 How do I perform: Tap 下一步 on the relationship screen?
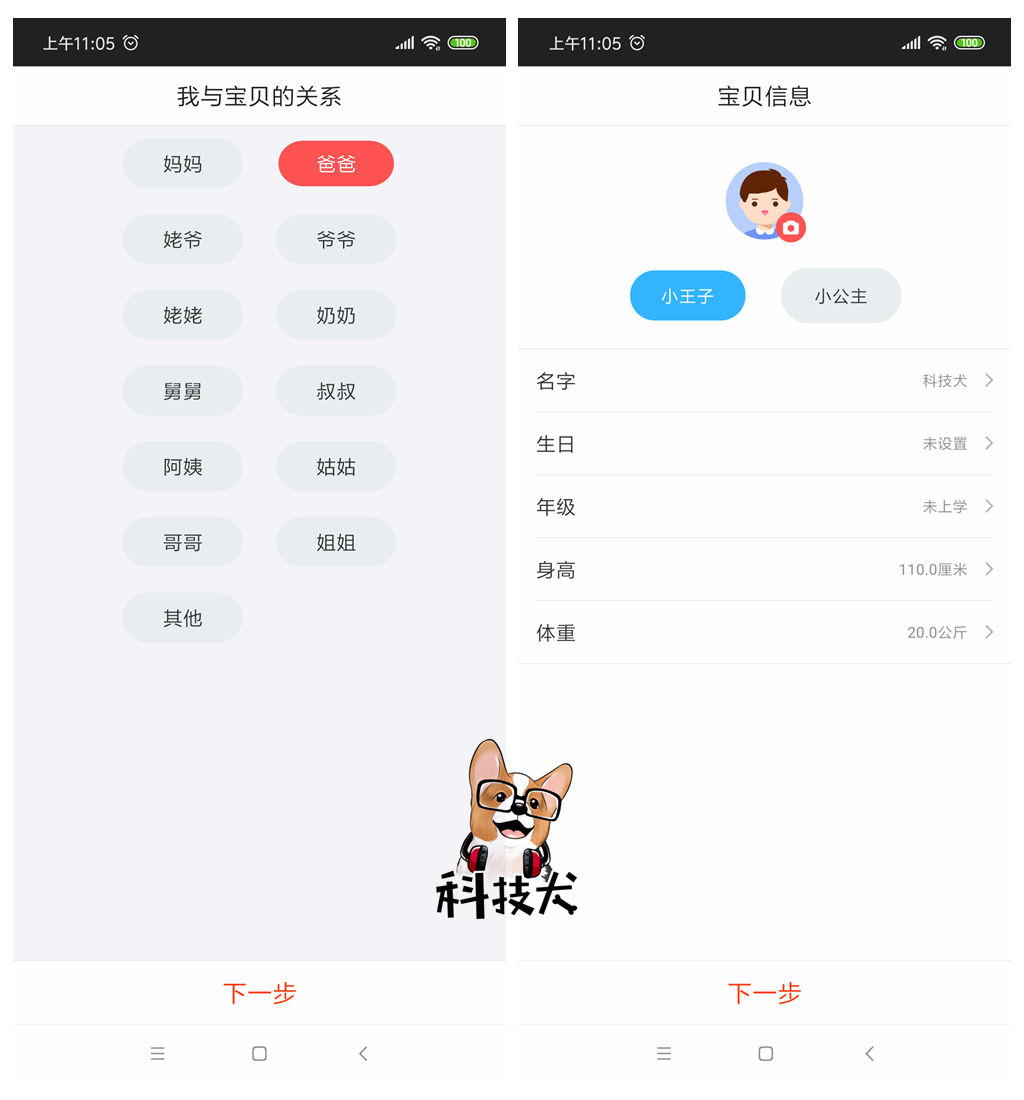pos(259,993)
